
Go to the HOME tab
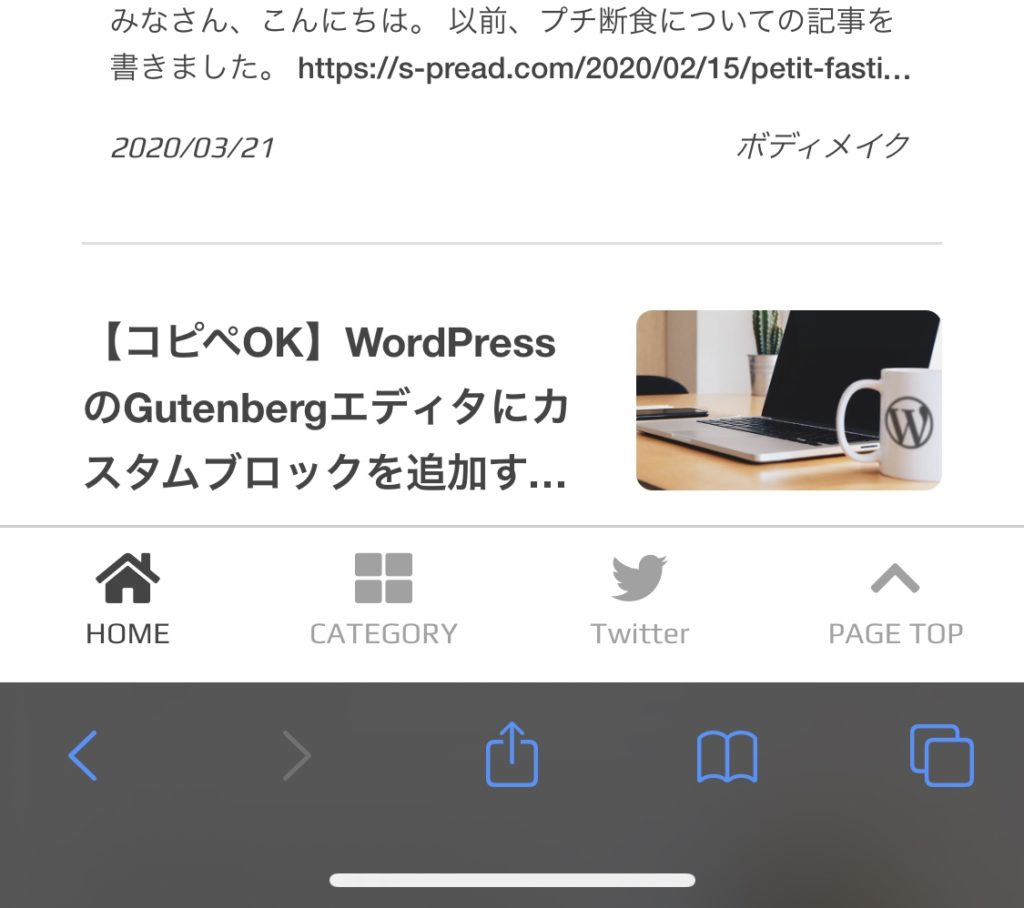click(127, 600)
